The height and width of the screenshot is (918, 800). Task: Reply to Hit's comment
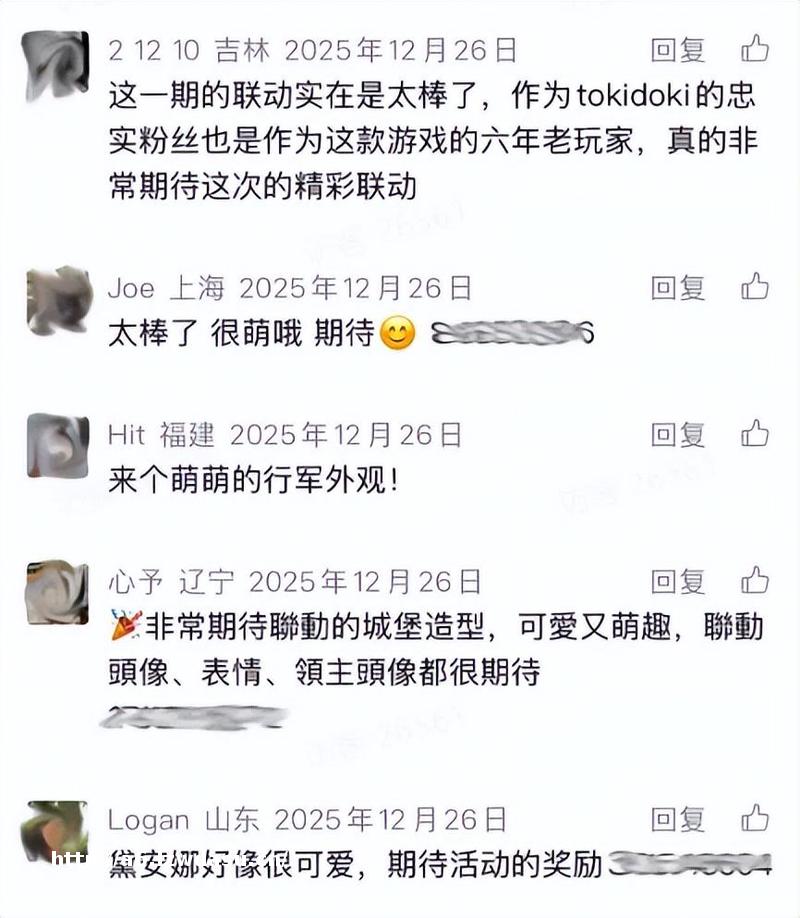[678, 434]
